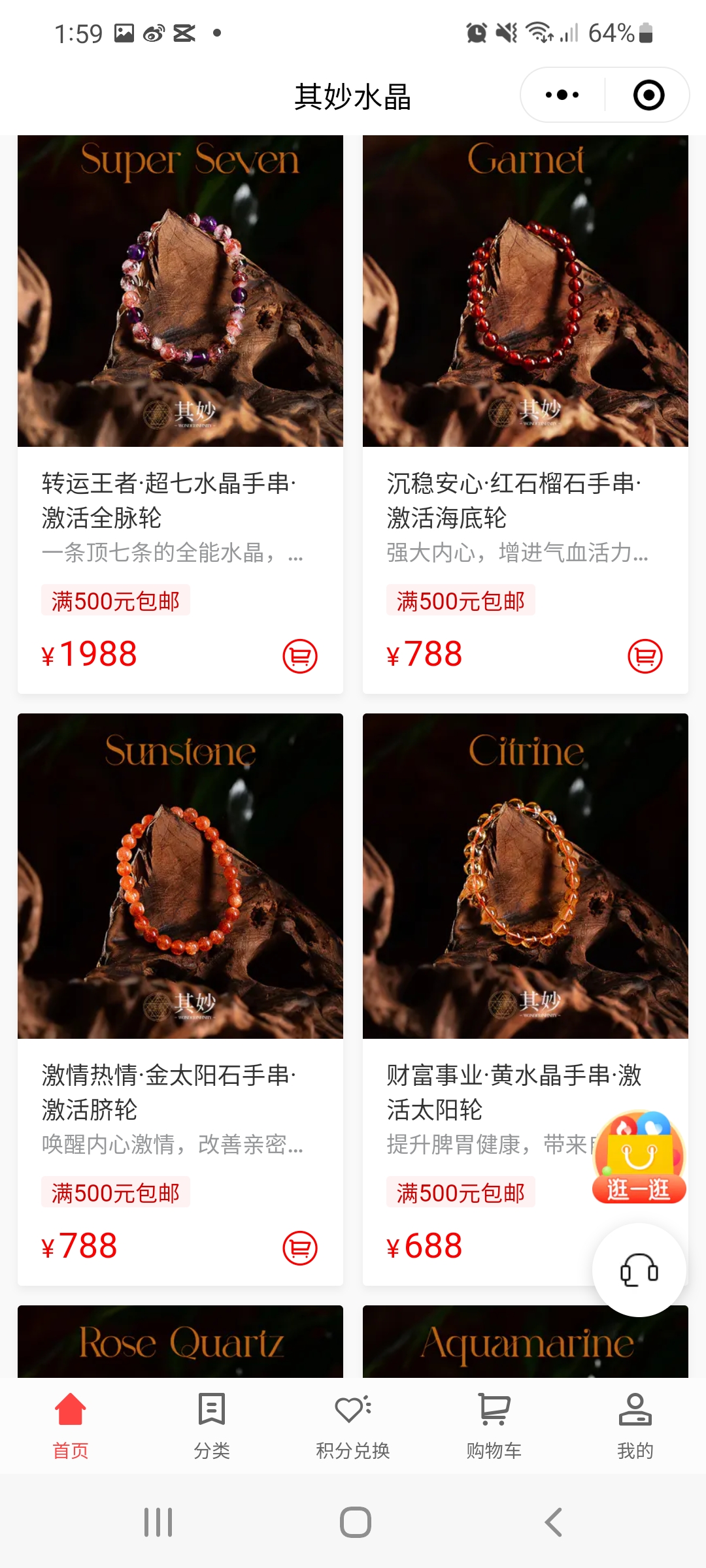
Task: Open the 积分兑换 tab
Action: 353,1424
